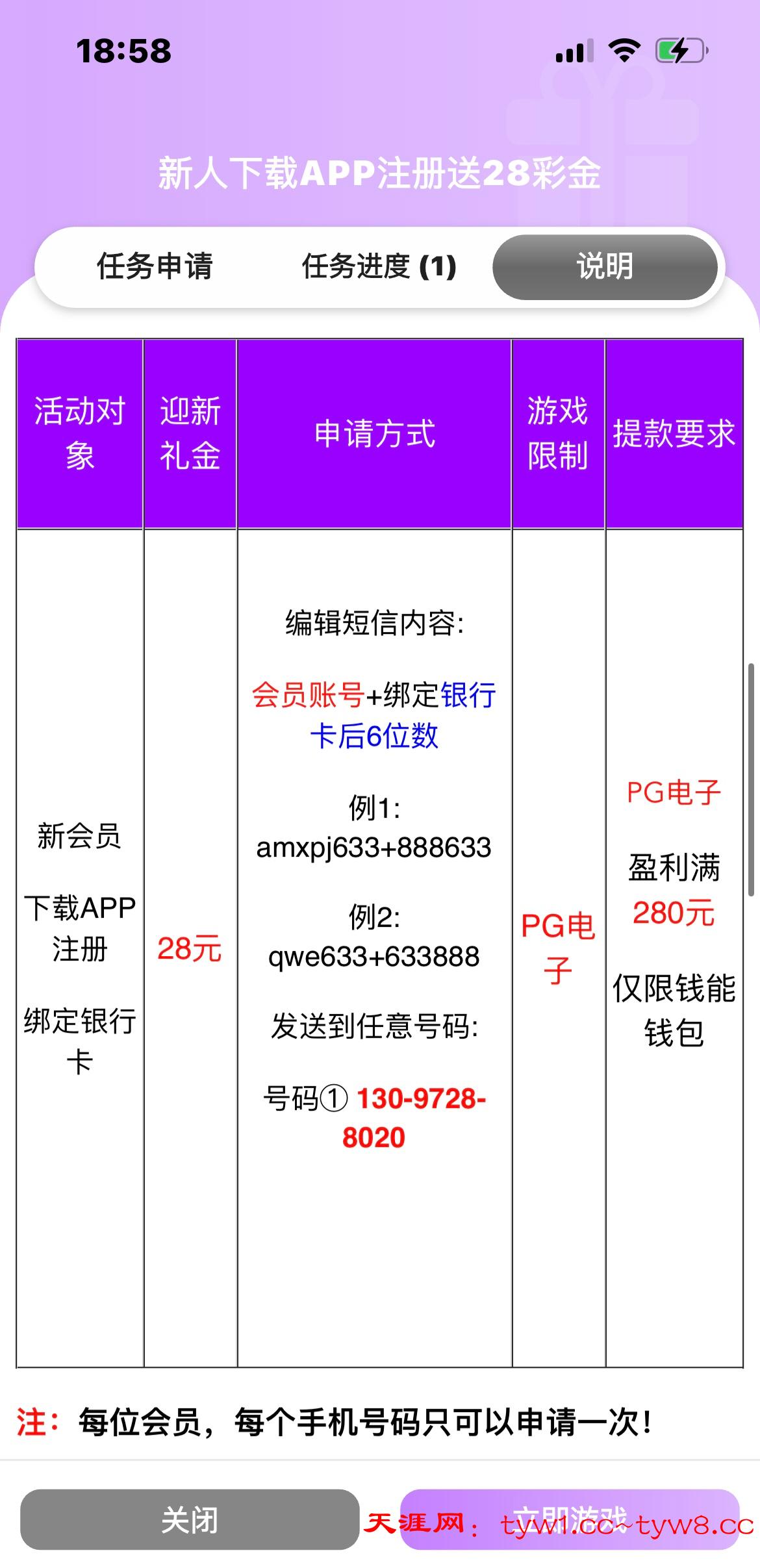Switch to the 任务申请 tab
Screen dimensions: 760x1568
click(155, 266)
